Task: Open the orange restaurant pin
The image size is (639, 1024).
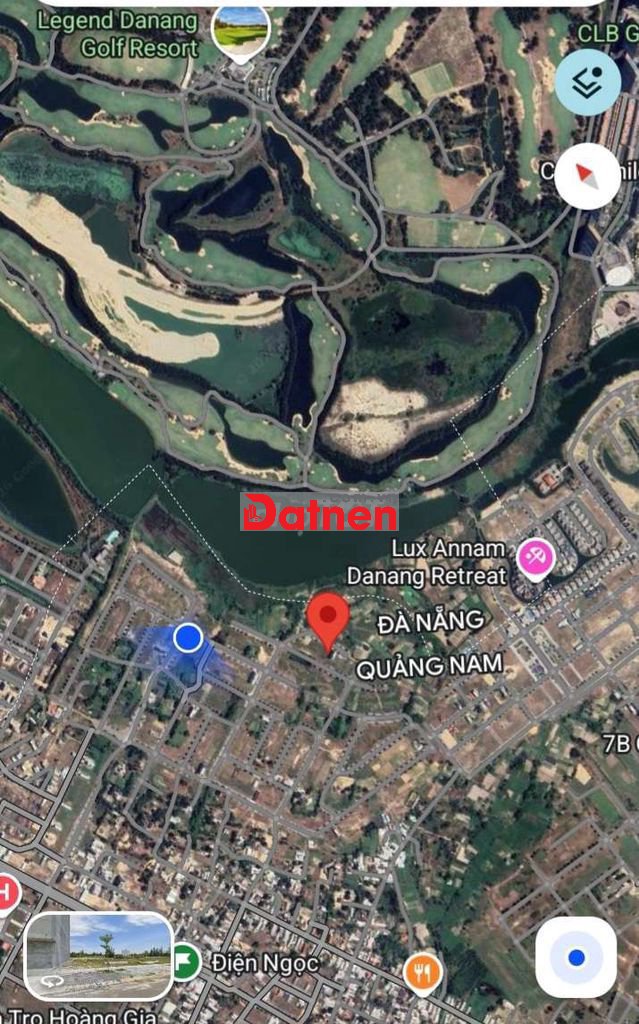Action: 424,972
